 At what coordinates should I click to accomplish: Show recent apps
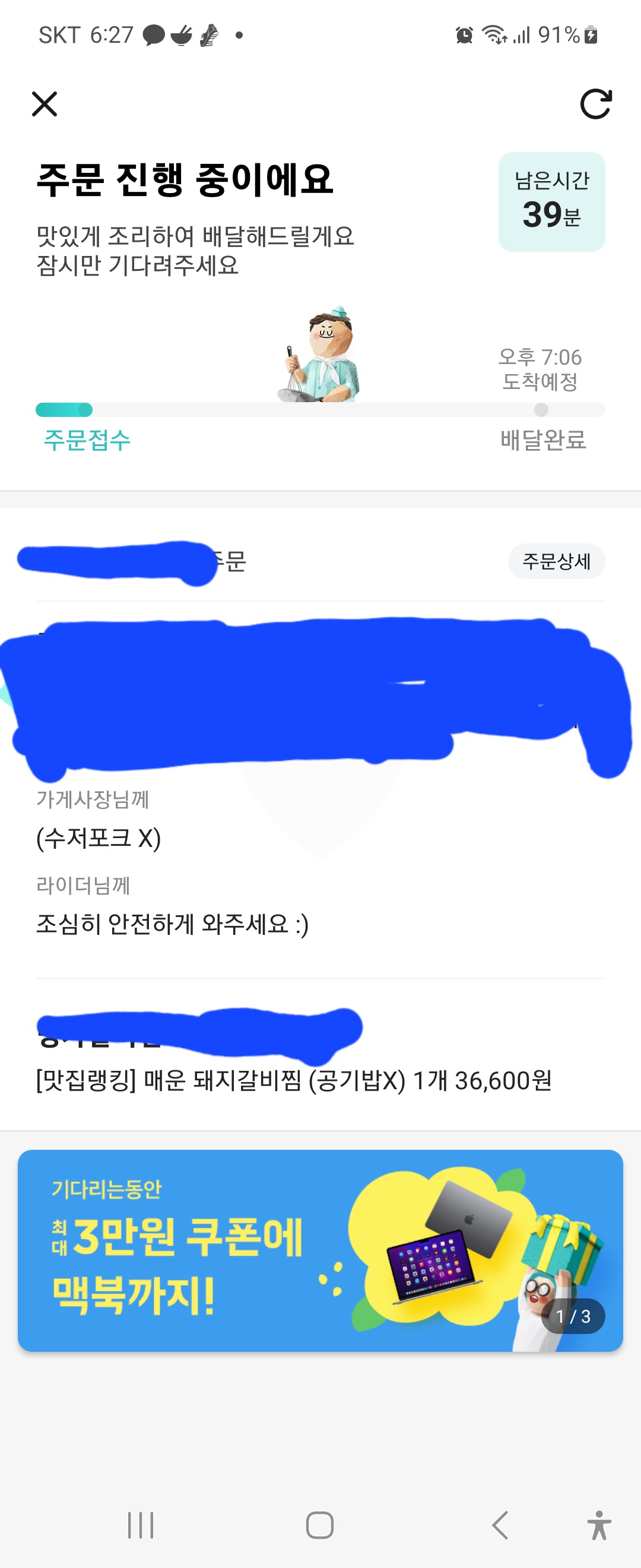pos(141,1525)
